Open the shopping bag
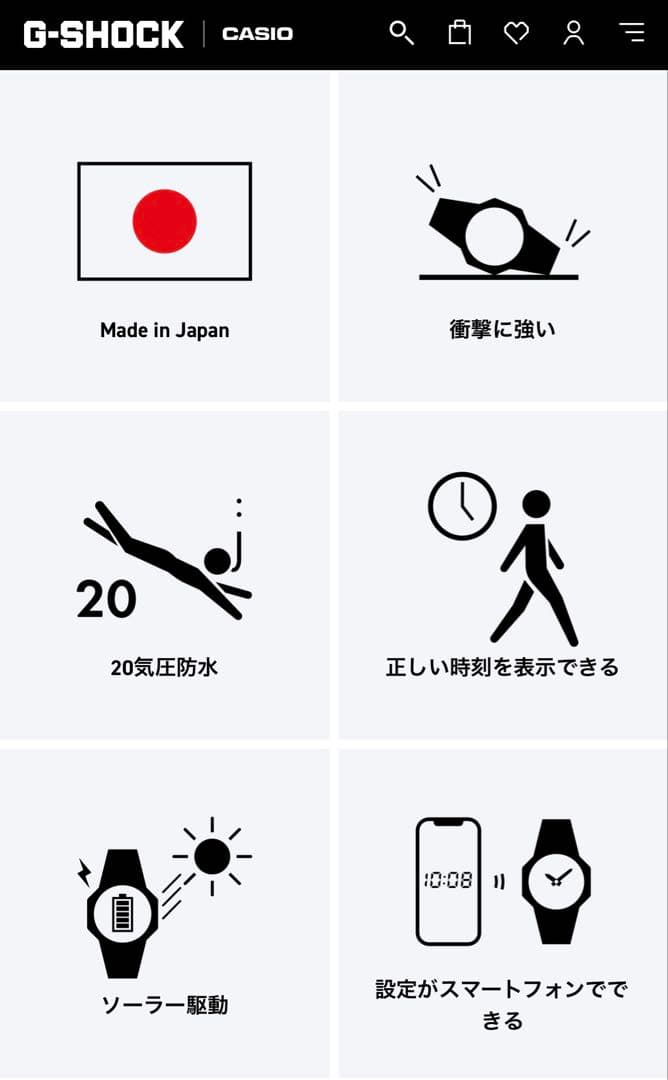This screenshot has width=668, height=1080. 459,33
